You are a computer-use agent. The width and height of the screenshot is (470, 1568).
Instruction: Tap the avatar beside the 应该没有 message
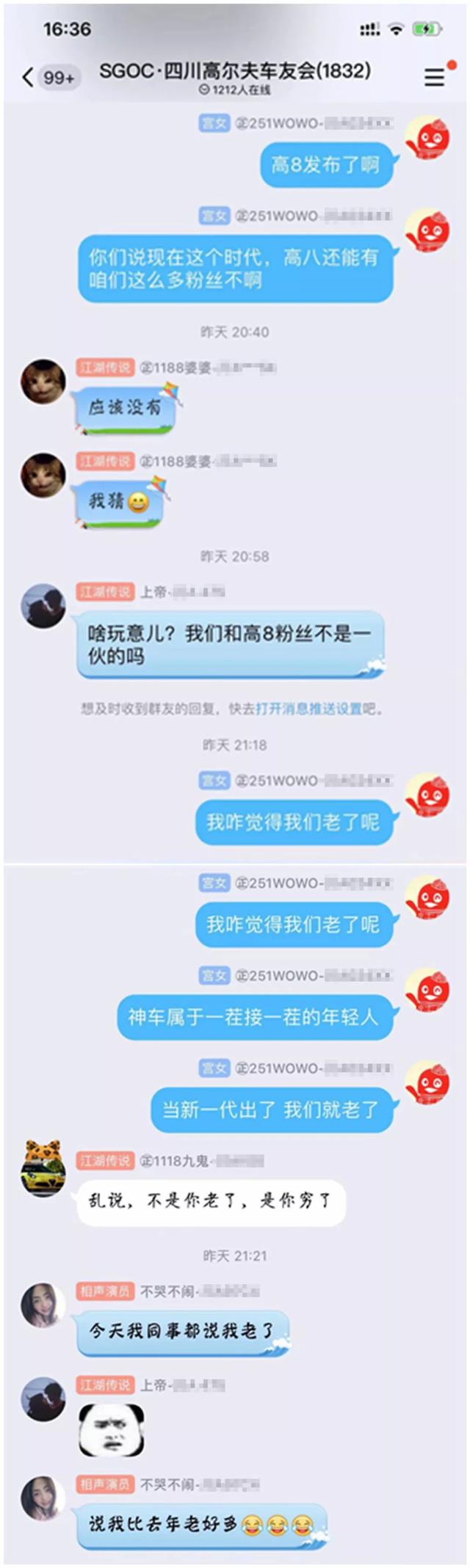[x=43, y=382]
